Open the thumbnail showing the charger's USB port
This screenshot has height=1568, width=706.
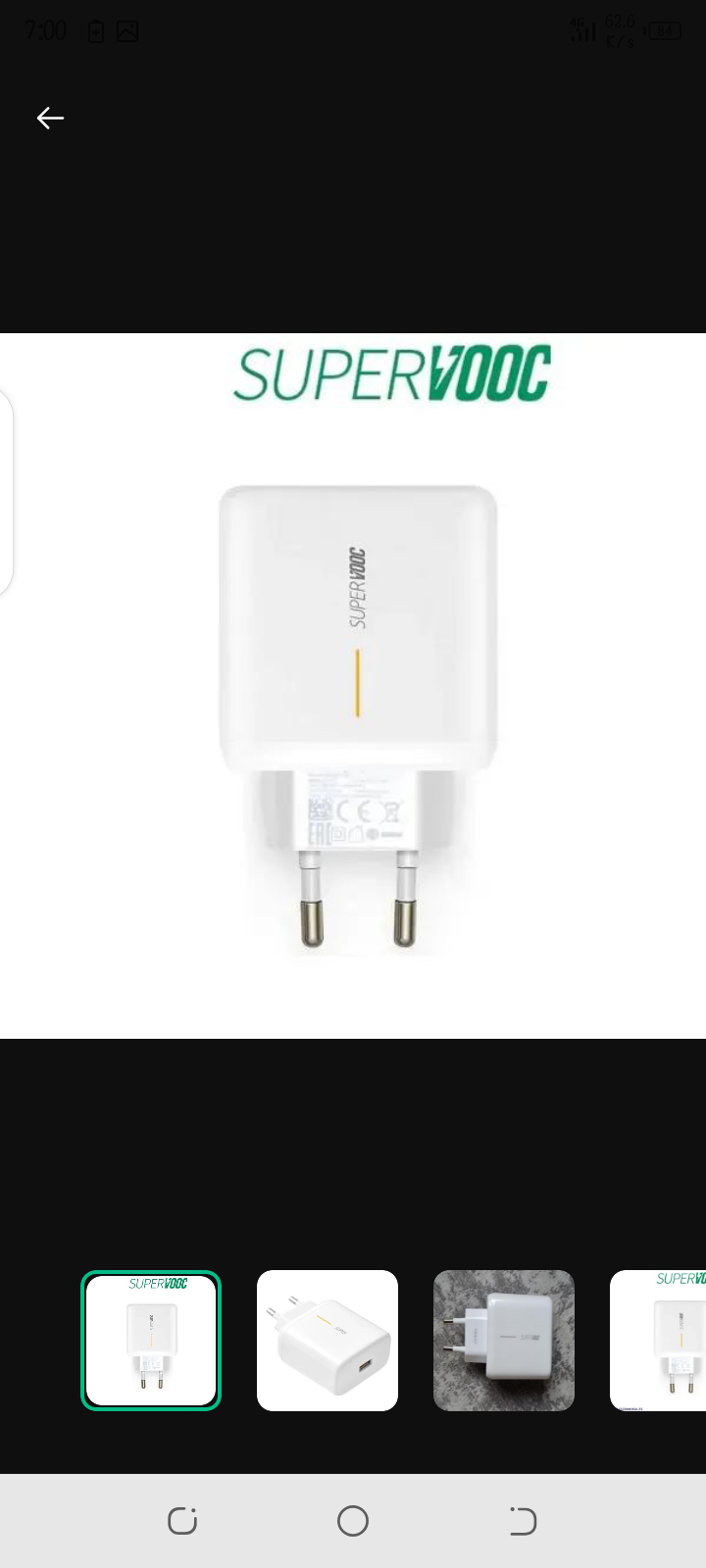[328, 1341]
